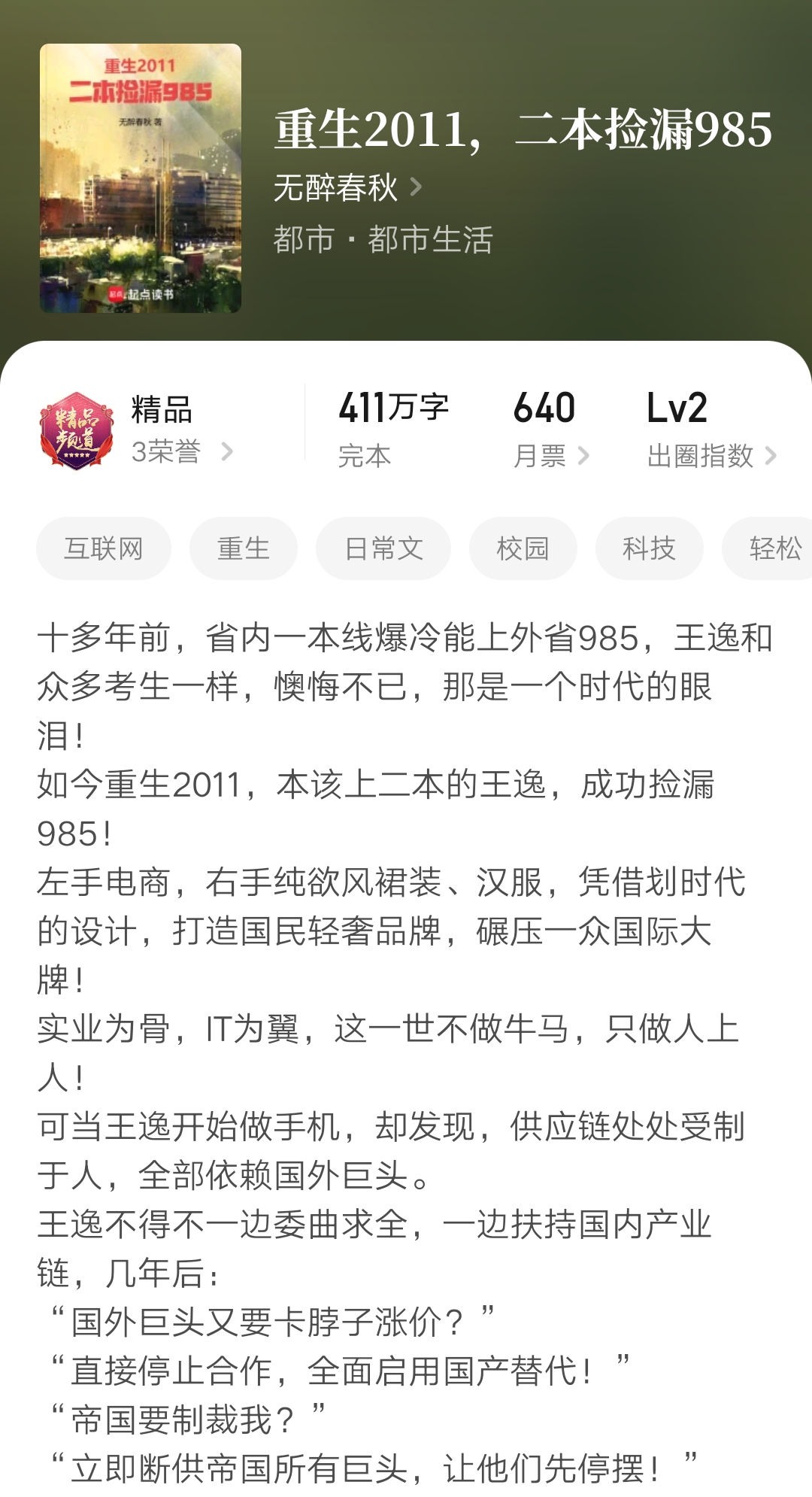Viewport: 812px width, 1497px height.
Task: Expand the 3荣誉 honors list
Action: pos(173,451)
